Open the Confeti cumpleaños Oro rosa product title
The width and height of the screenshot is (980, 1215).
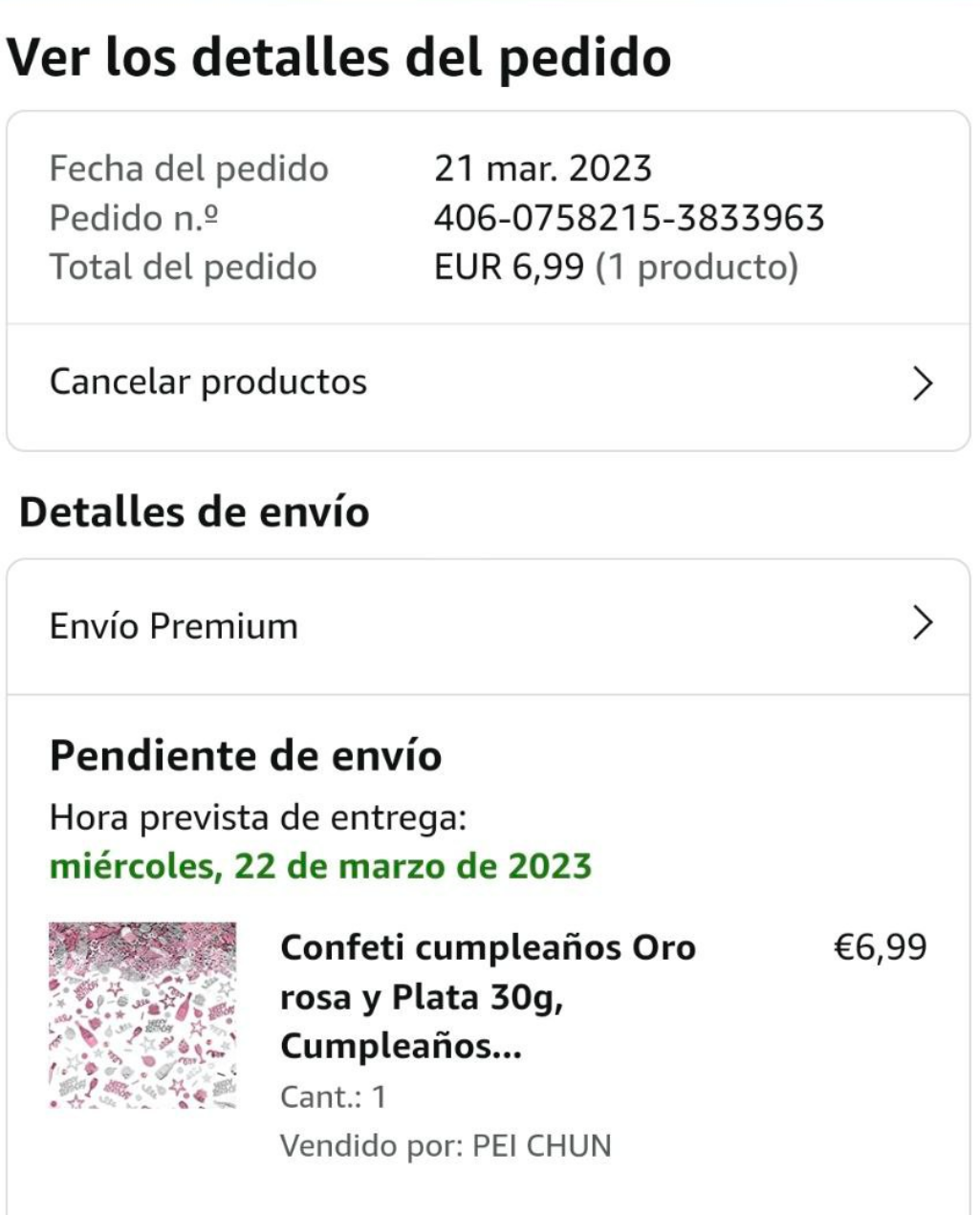tap(488, 997)
